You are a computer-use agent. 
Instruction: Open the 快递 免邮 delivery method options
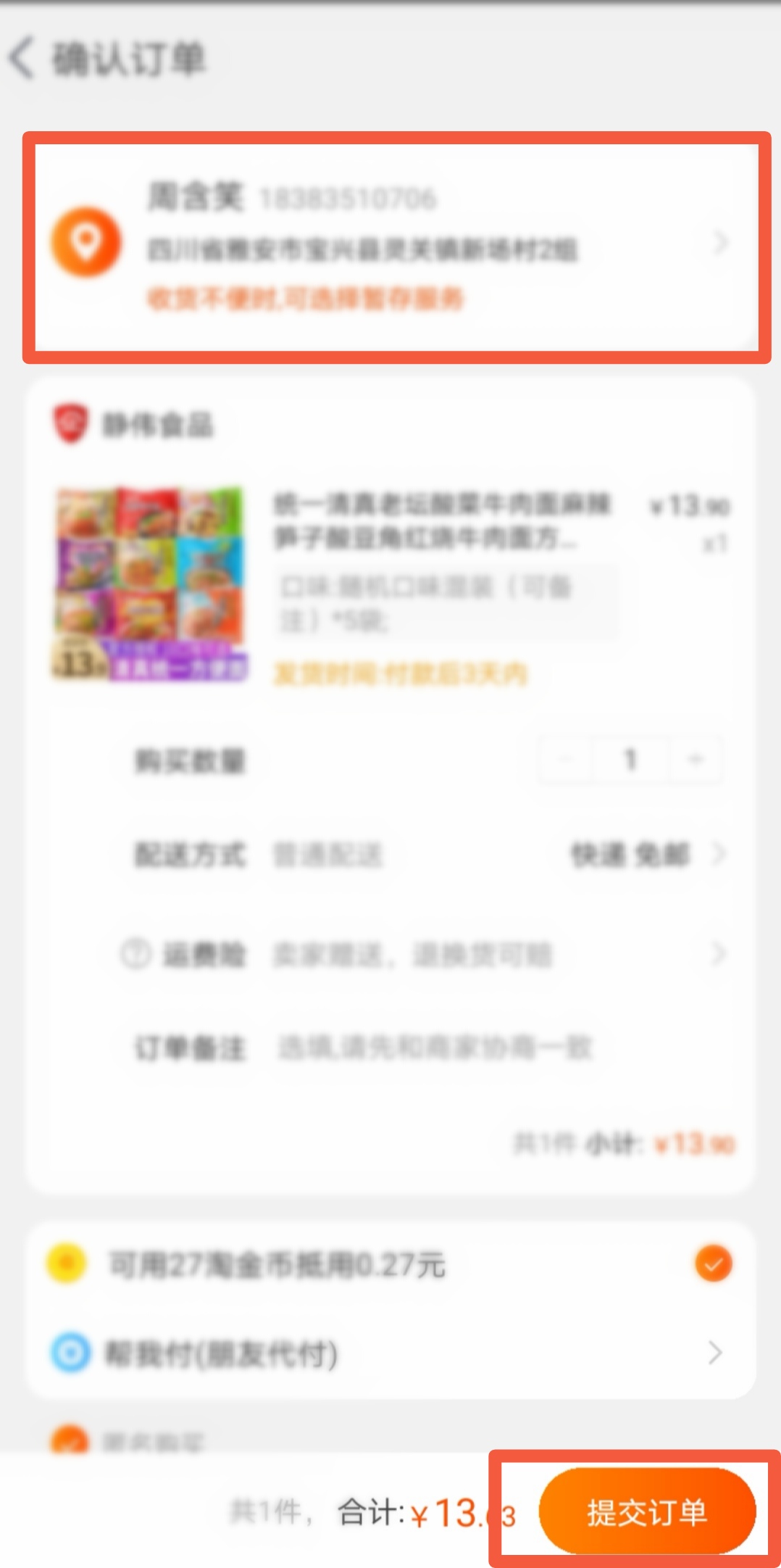tap(629, 855)
